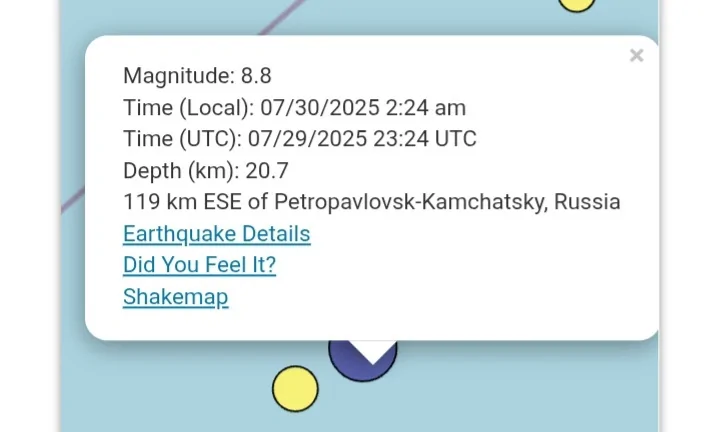Close the earthquake info popup

pyautogui.click(x=636, y=56)
